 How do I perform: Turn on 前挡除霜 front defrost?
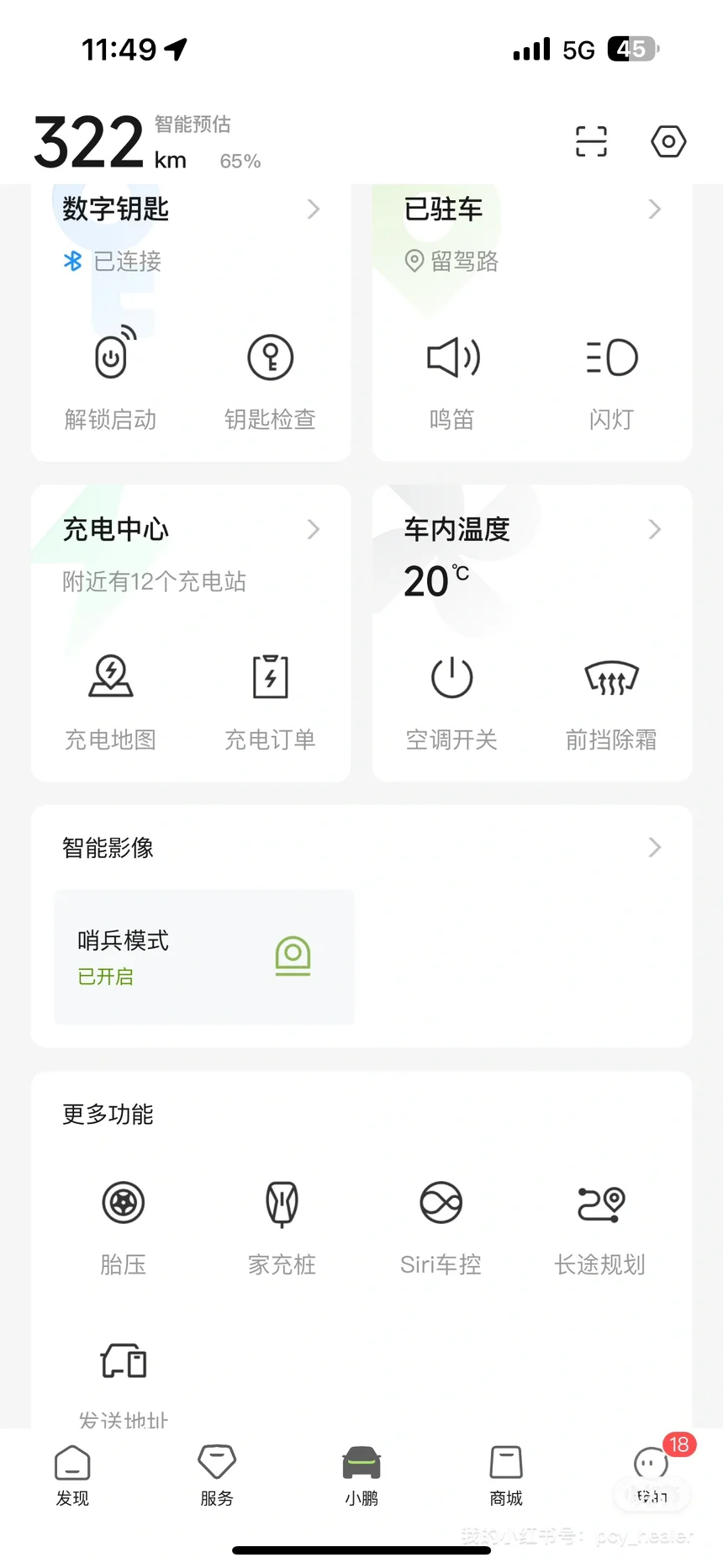(x=611, y=703)
